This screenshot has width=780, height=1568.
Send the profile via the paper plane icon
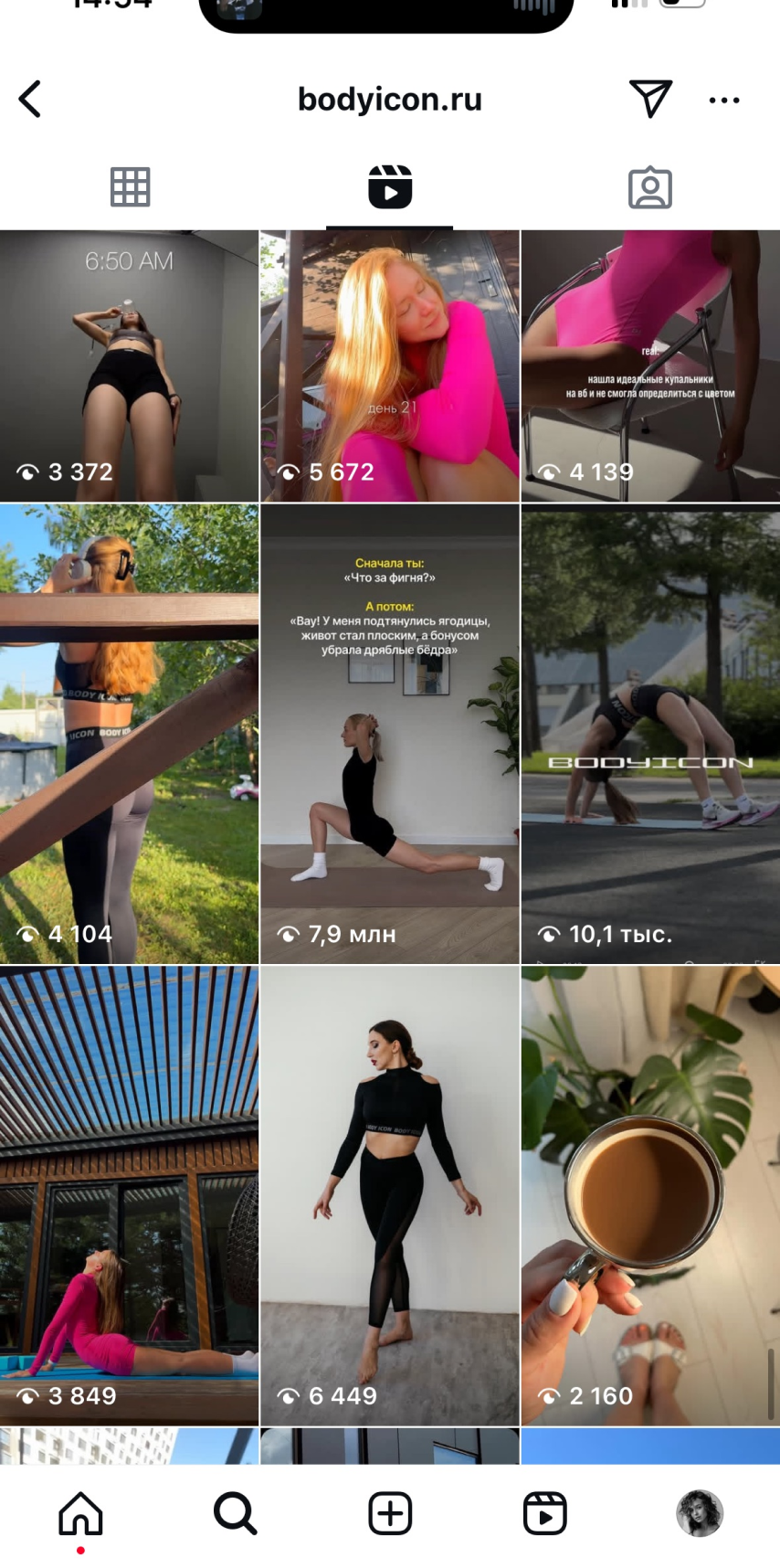pos(650,99)
